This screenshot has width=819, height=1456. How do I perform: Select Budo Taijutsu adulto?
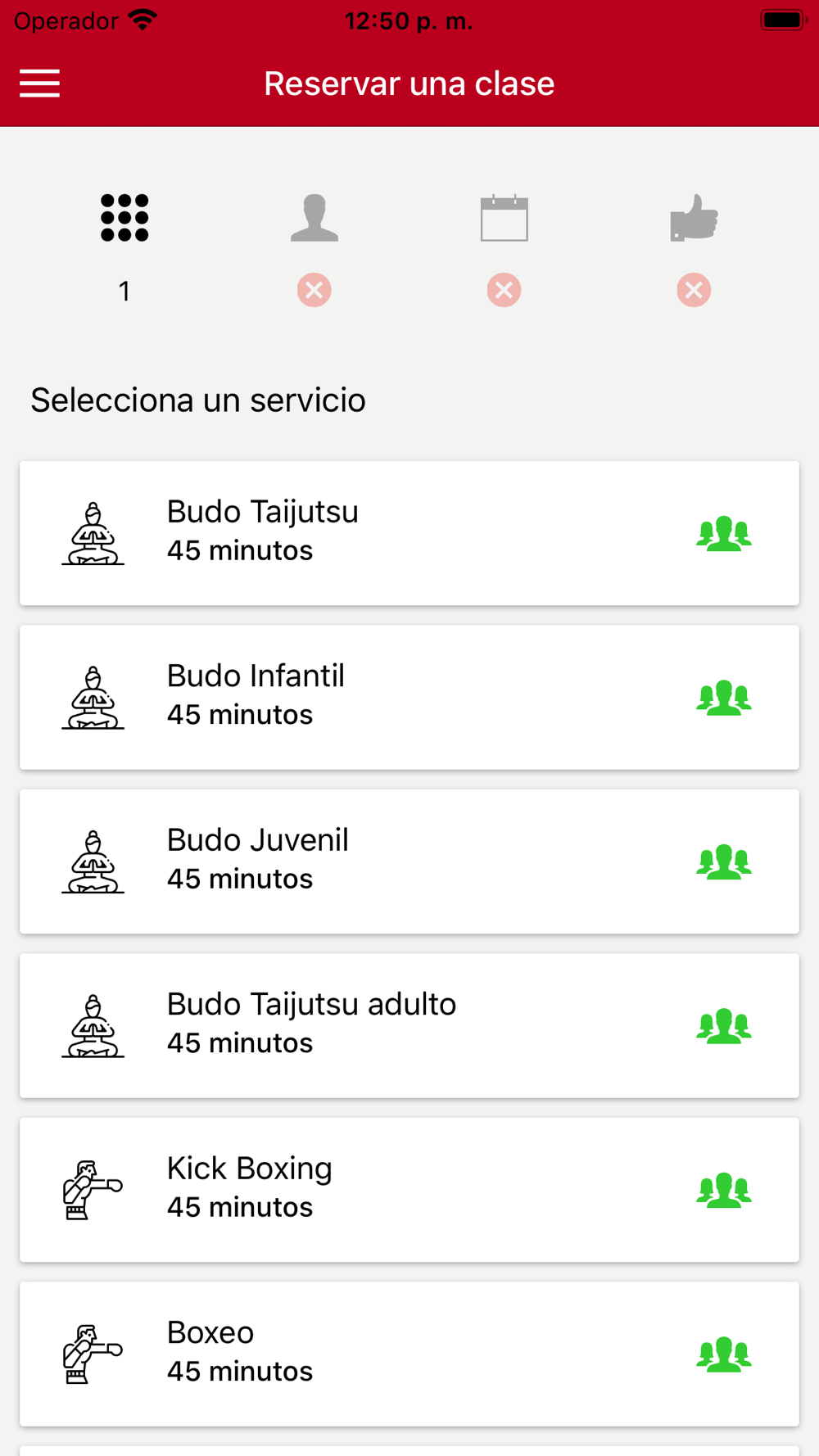409,1025
